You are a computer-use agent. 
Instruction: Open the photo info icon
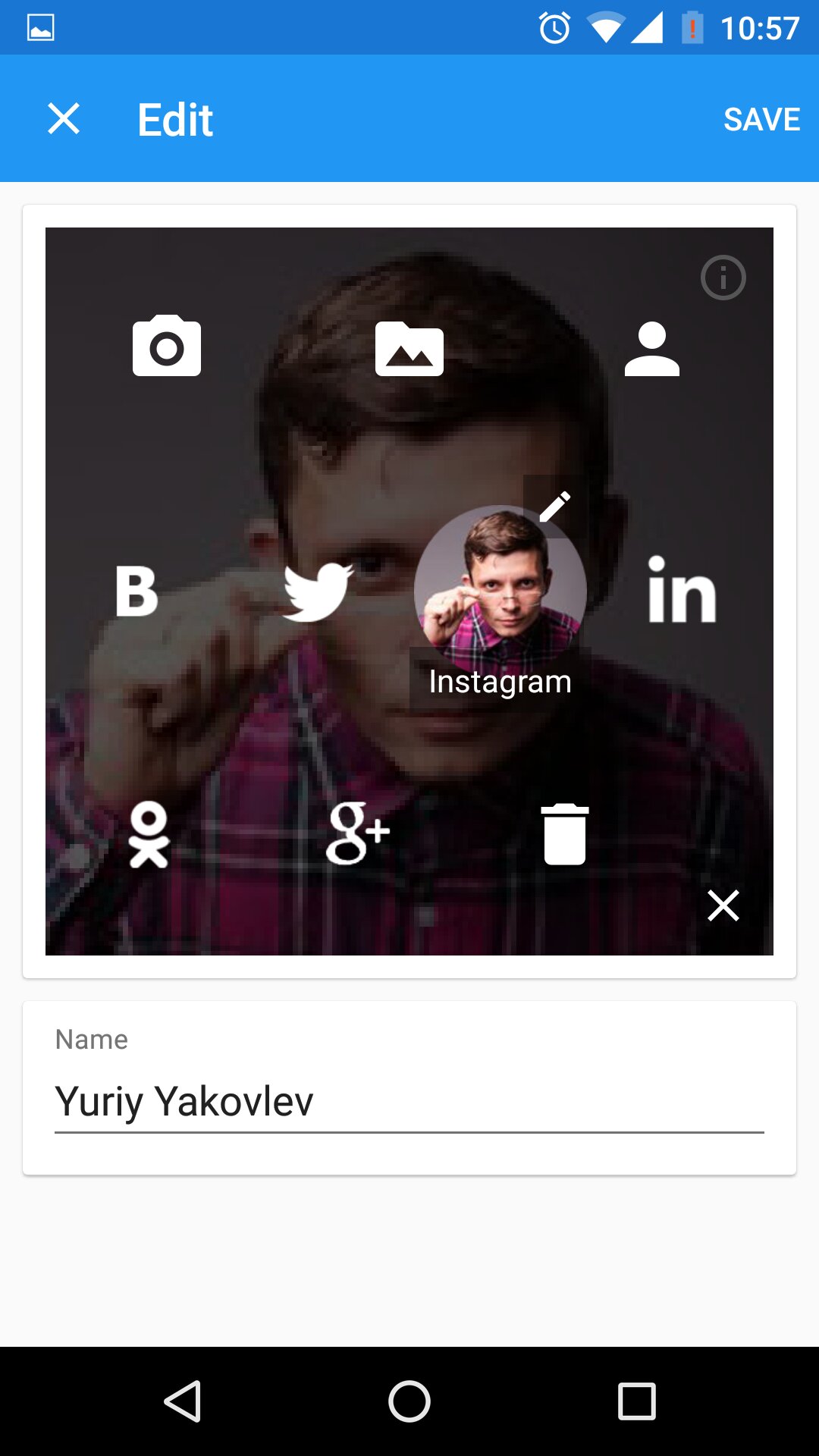[723, 278]
